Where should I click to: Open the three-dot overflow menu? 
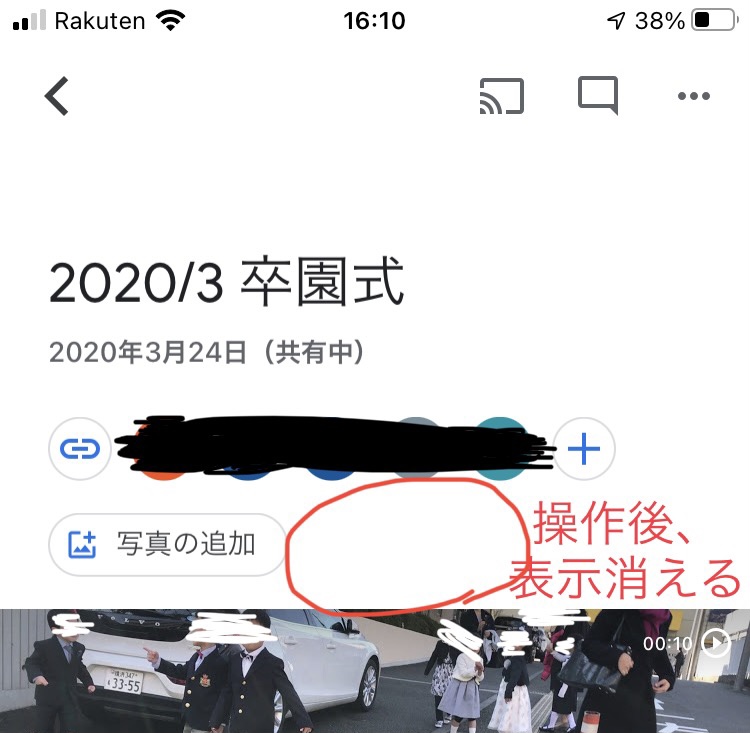[693, 96]
